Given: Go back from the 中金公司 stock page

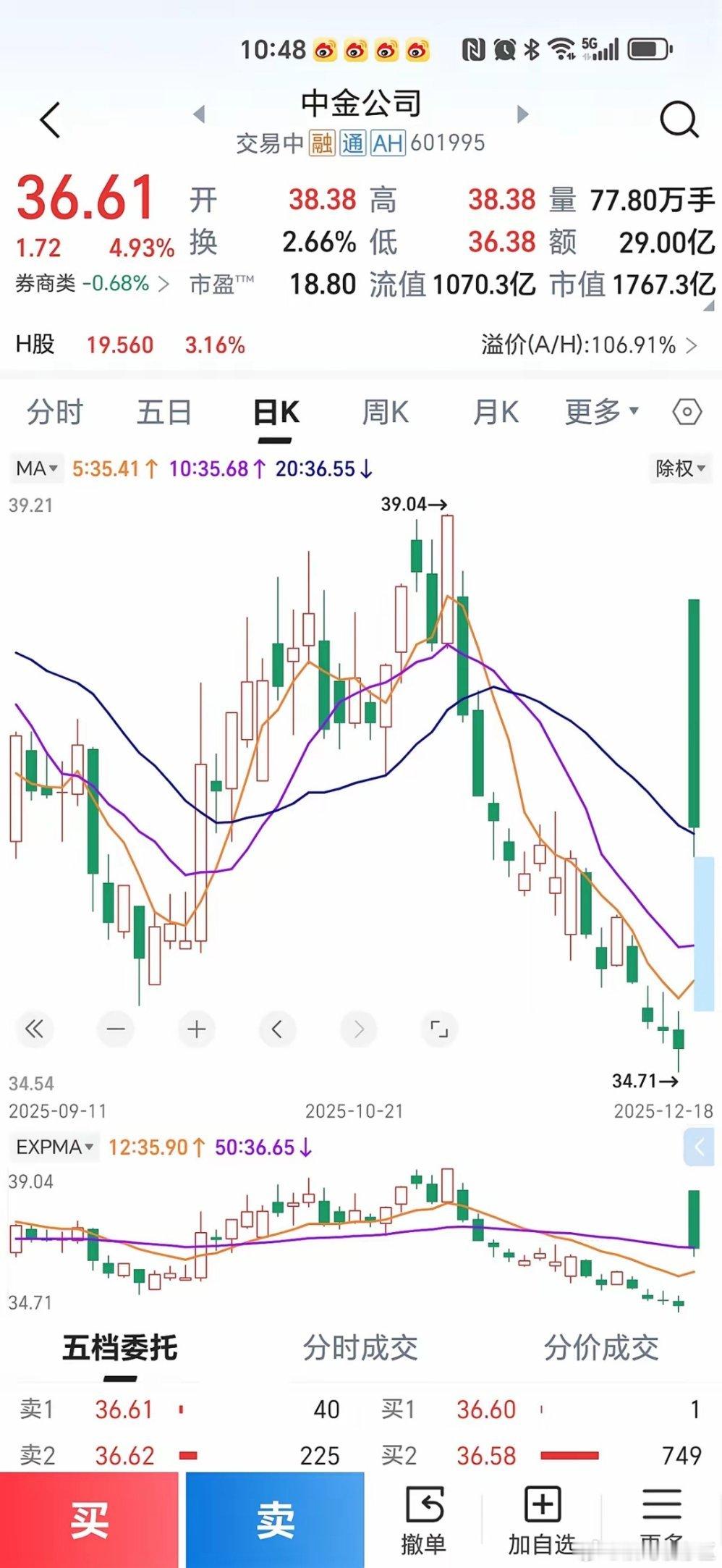Looking at the screenshot, I should tap(49, 120).
